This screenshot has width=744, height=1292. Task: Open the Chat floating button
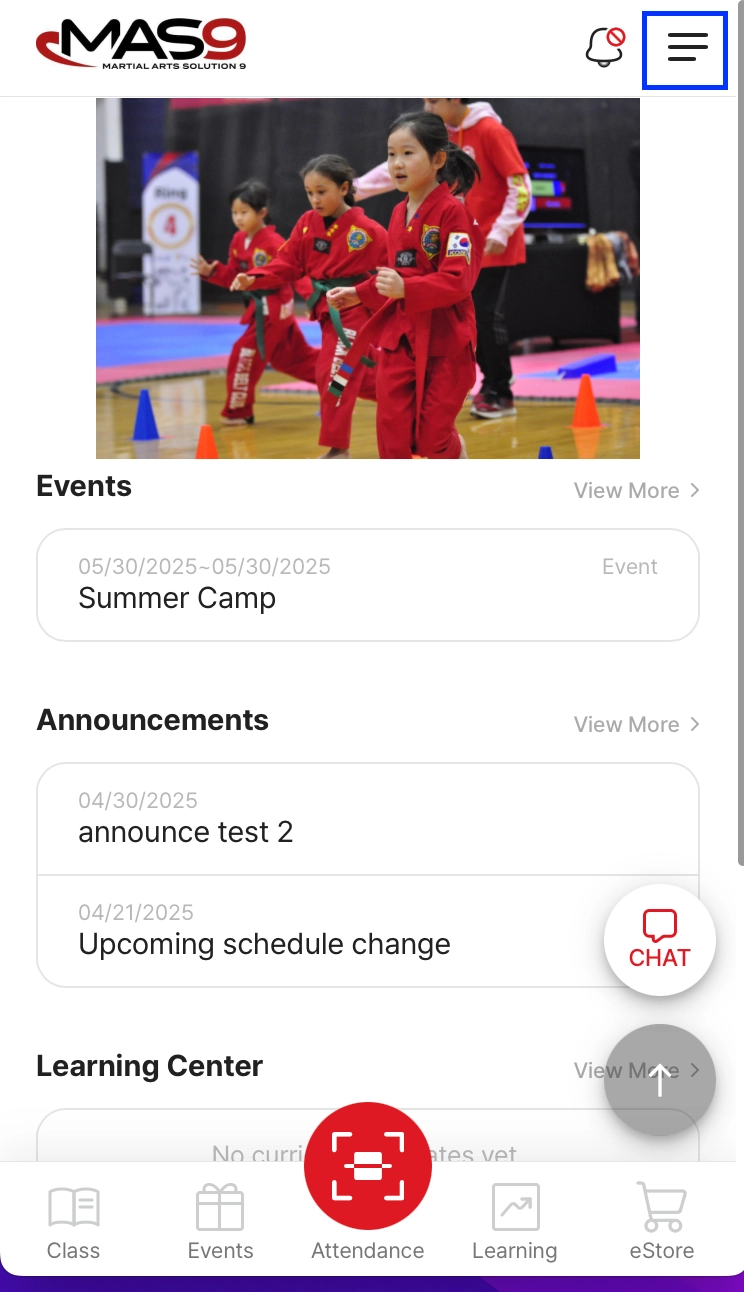point(659,940)
